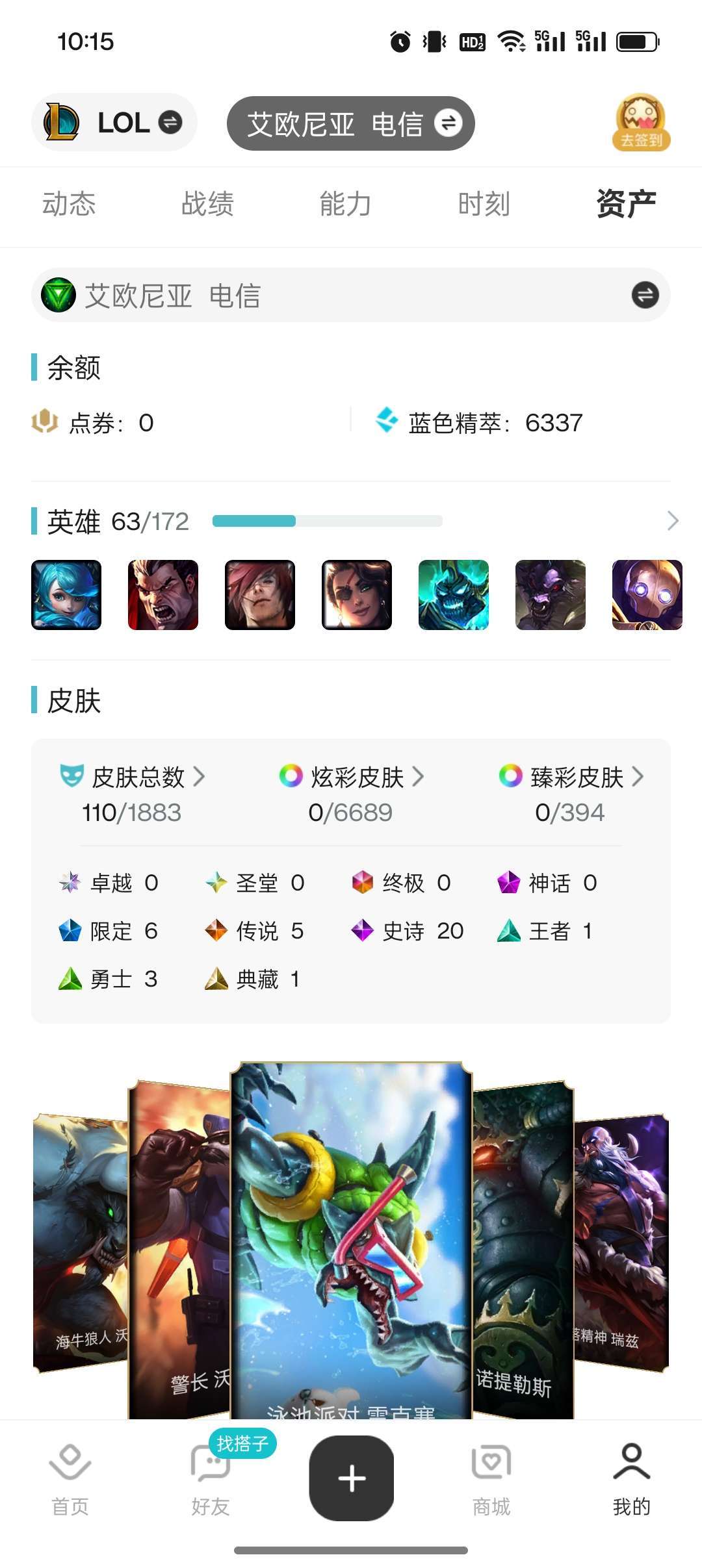Switch to the 战绩 tab
This screenshot has height=1568, width=702.
[x=208, y=204]
